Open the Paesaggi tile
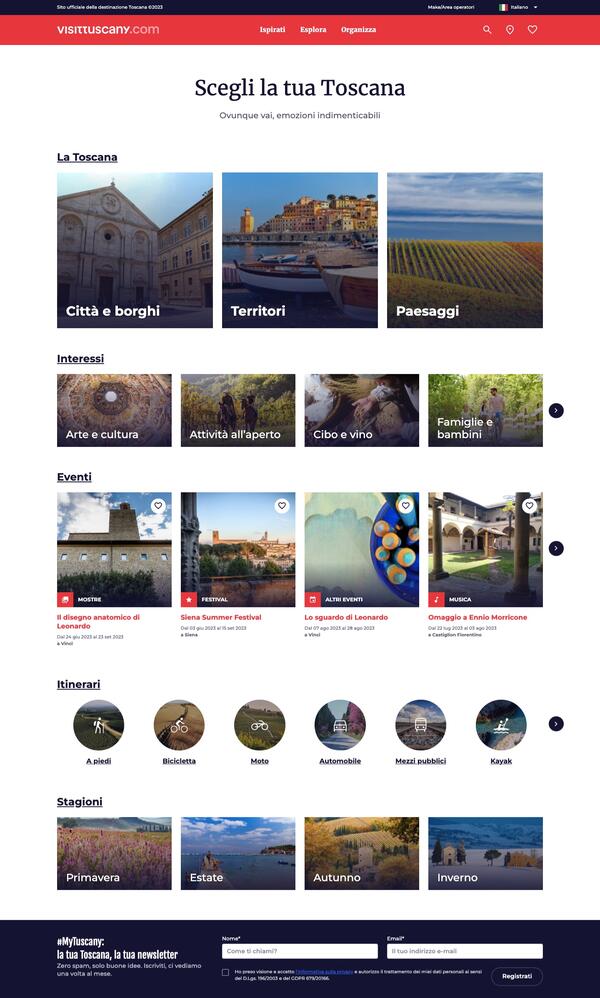Viewport: 600px width, 998px height. 465,250
